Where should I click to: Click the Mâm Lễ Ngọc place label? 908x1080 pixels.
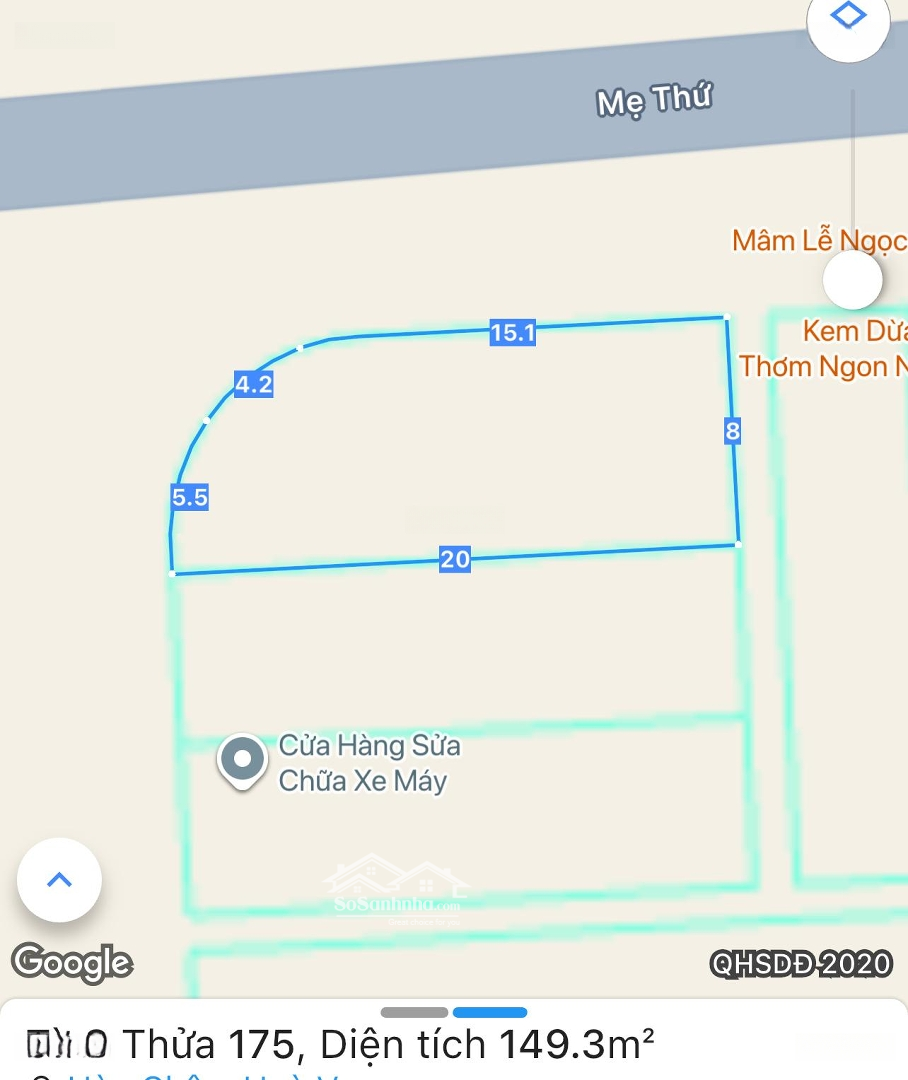820,240
